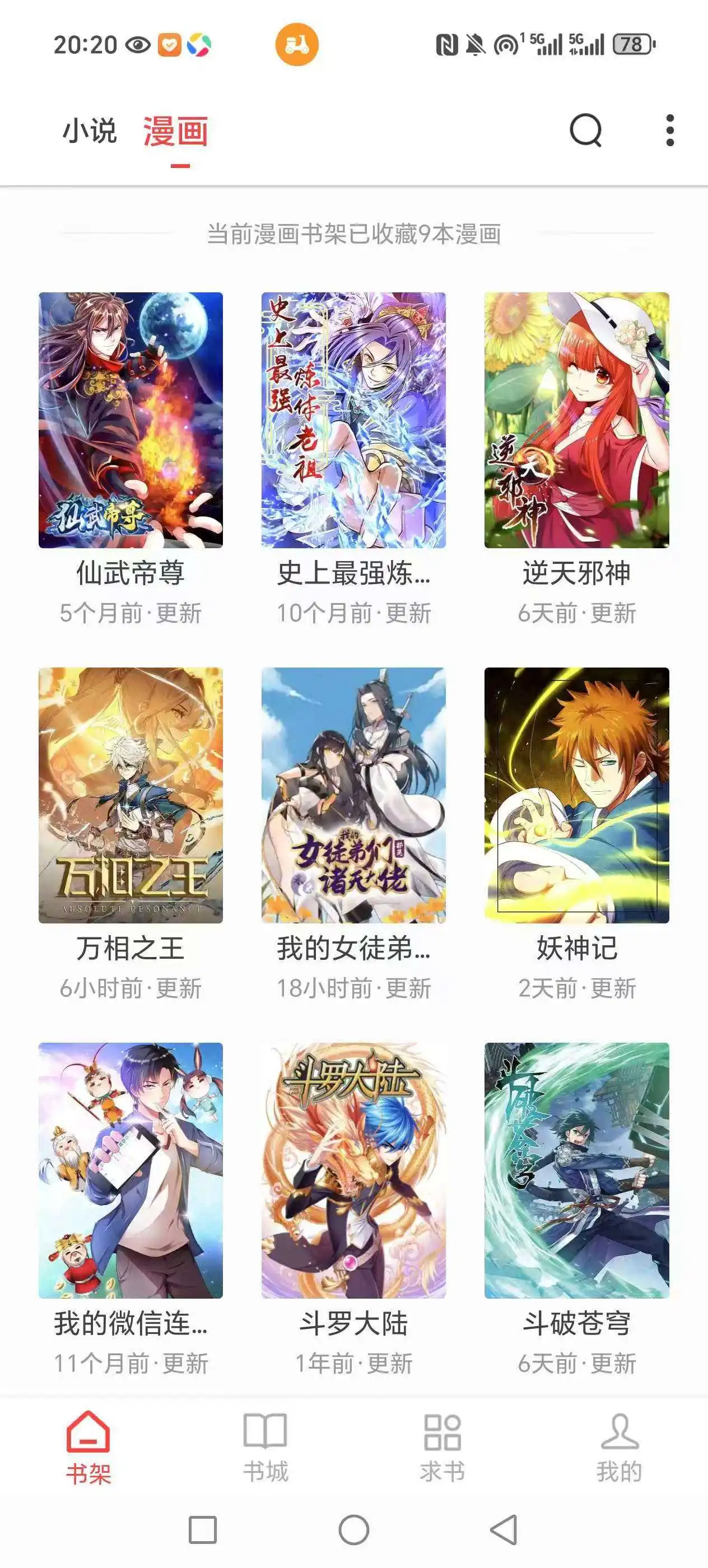This screenshot has height=1568, width=708.
Task: Read the comic 万相之王
Action: click(131, 795)
